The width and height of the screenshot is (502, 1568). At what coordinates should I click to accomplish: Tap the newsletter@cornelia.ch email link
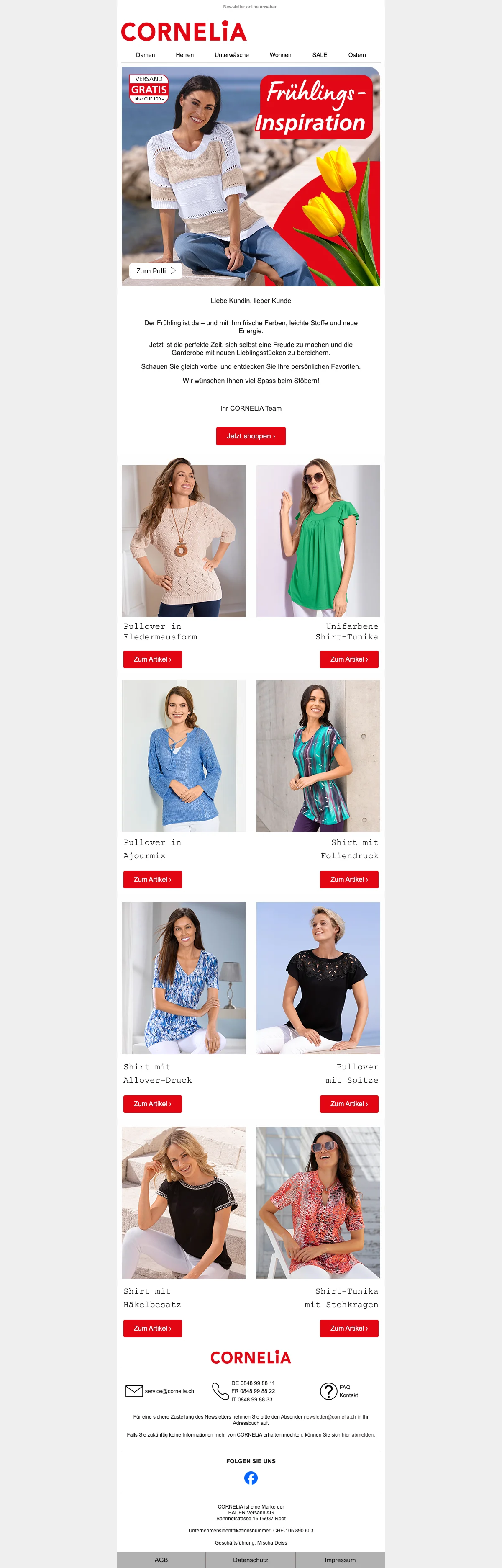click(x=329, y=1417)
